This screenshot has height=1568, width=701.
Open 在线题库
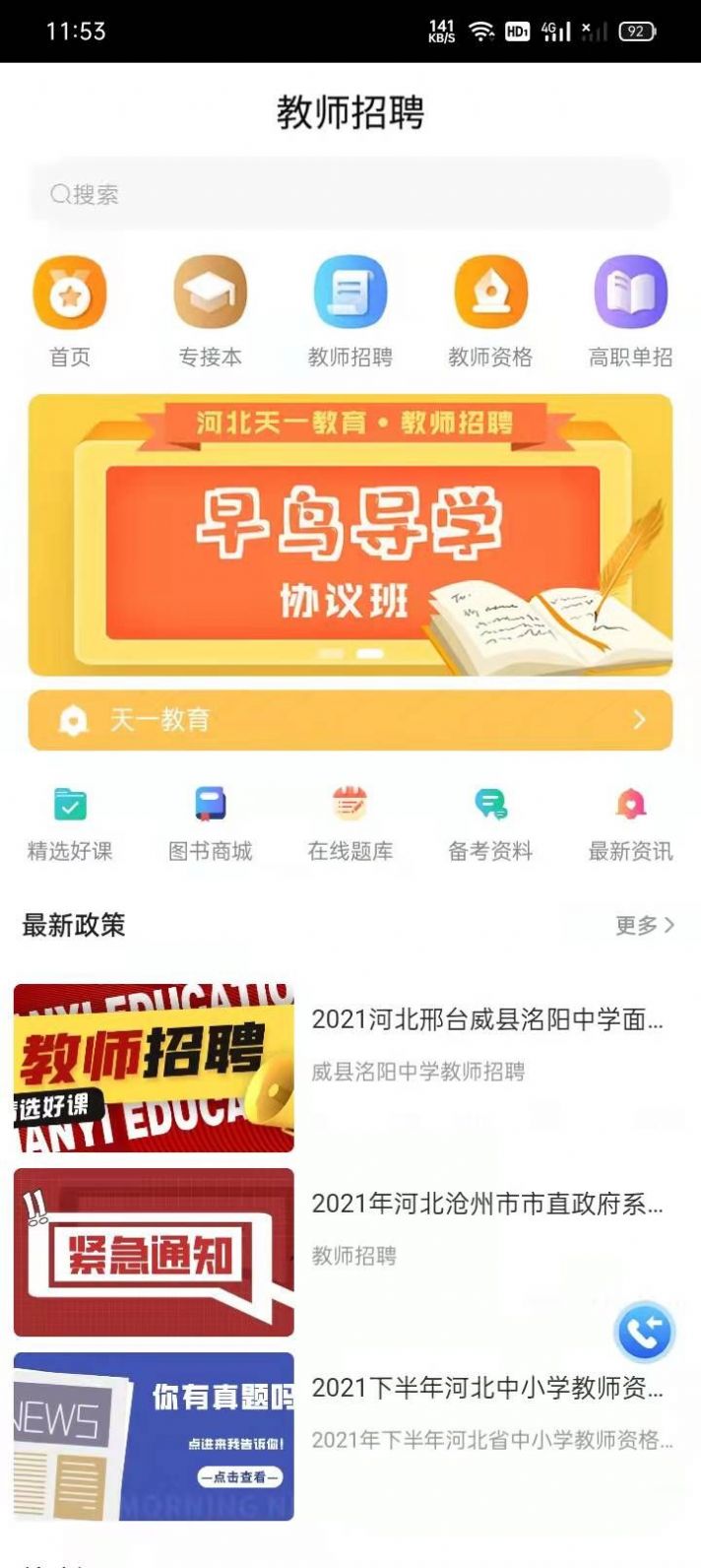tap(350, 823)
